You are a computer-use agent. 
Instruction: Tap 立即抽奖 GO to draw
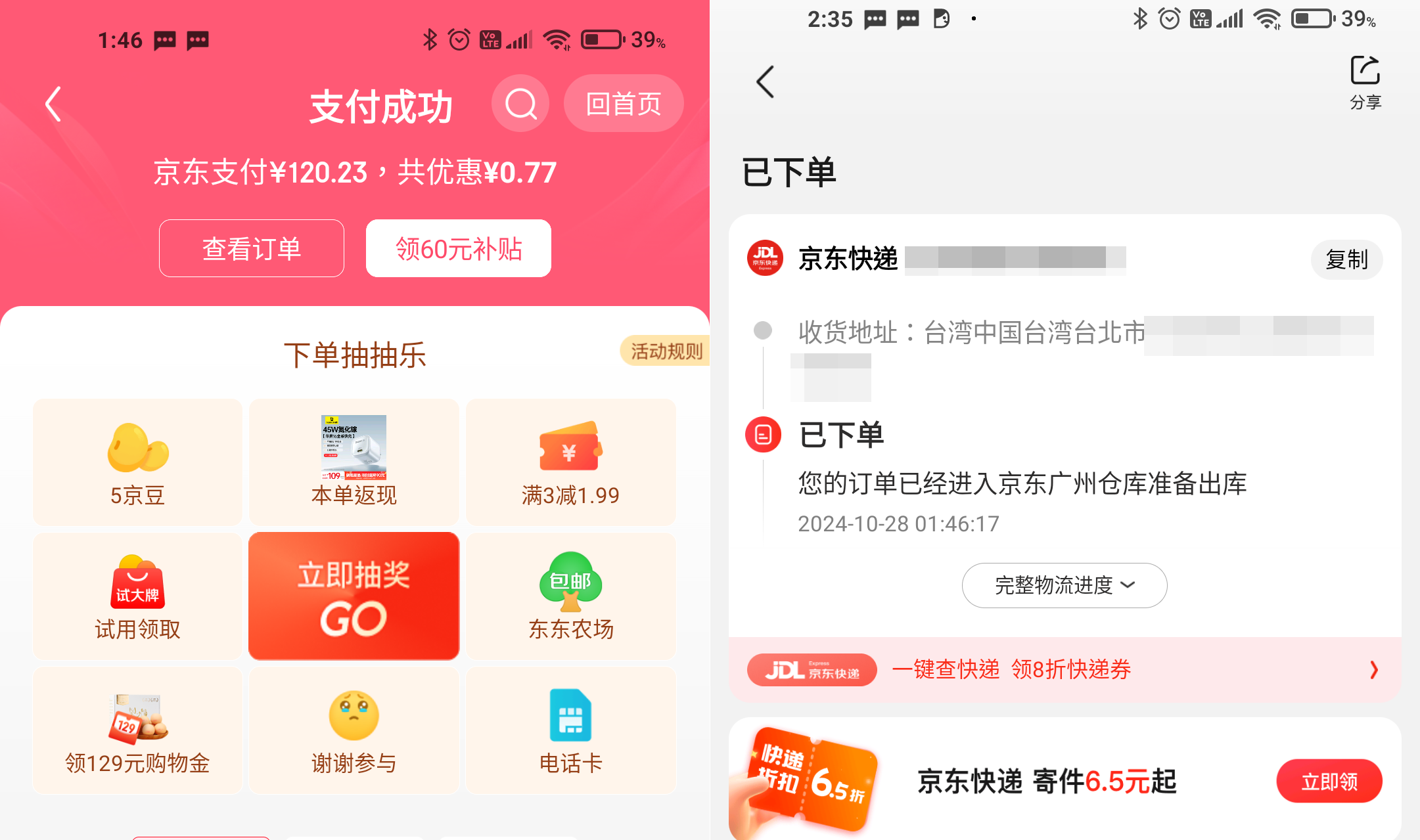click(x=354, y=596)
